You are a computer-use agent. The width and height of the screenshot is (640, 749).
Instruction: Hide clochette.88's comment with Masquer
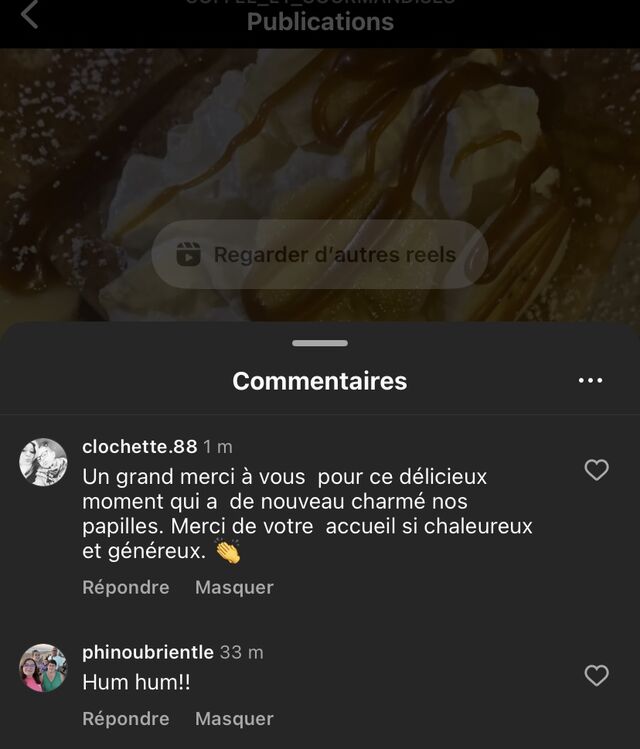point(234,587)
